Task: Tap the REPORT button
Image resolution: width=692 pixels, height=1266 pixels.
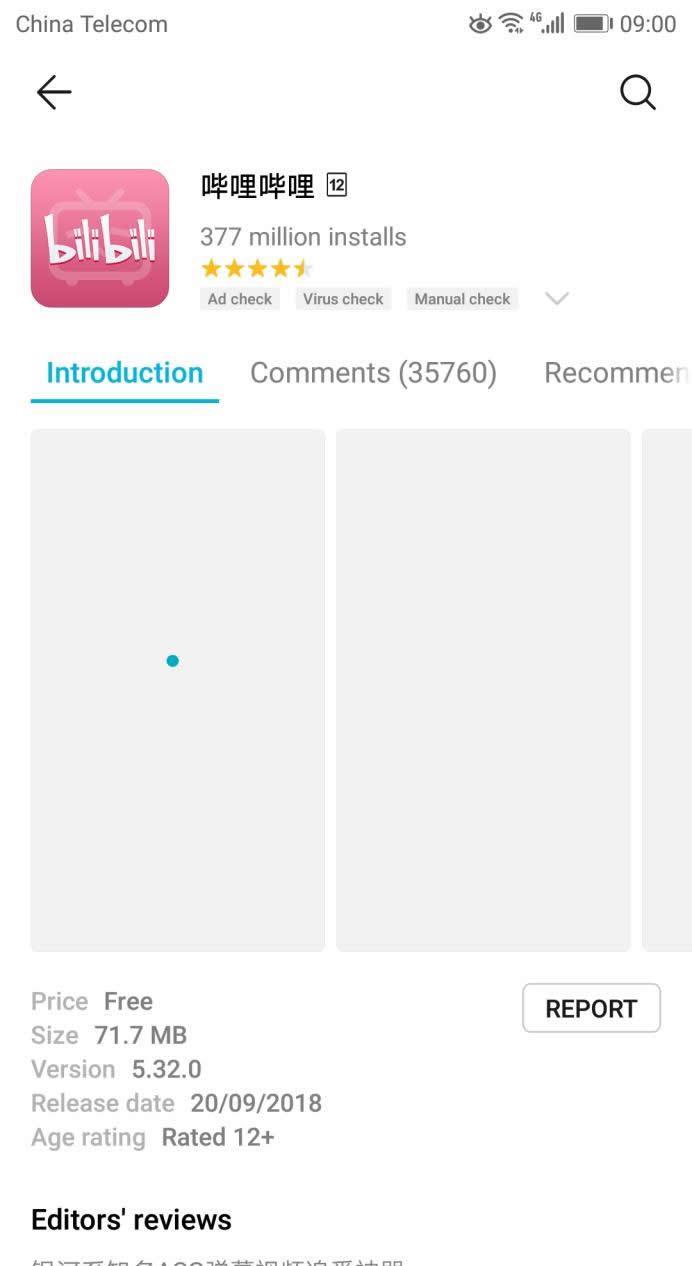Action: point(591,1008)
